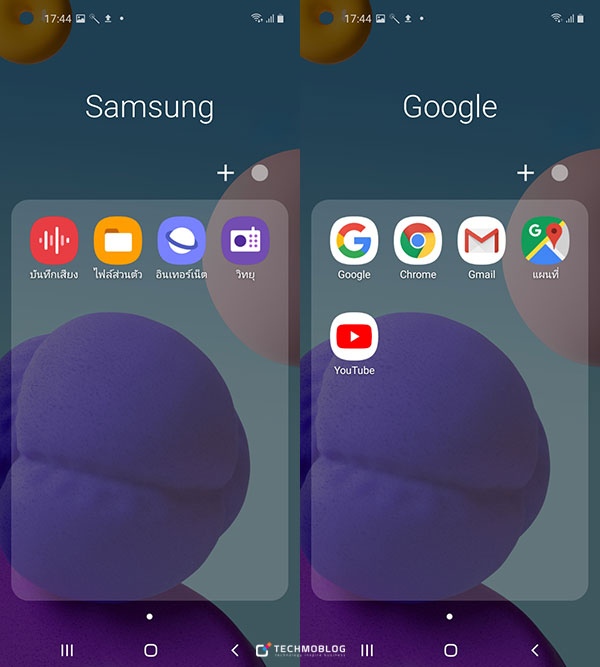The height and width of the screenshot is (667, 600).
Task: Add apps to the Samsung folder
Action: [225, 173]
